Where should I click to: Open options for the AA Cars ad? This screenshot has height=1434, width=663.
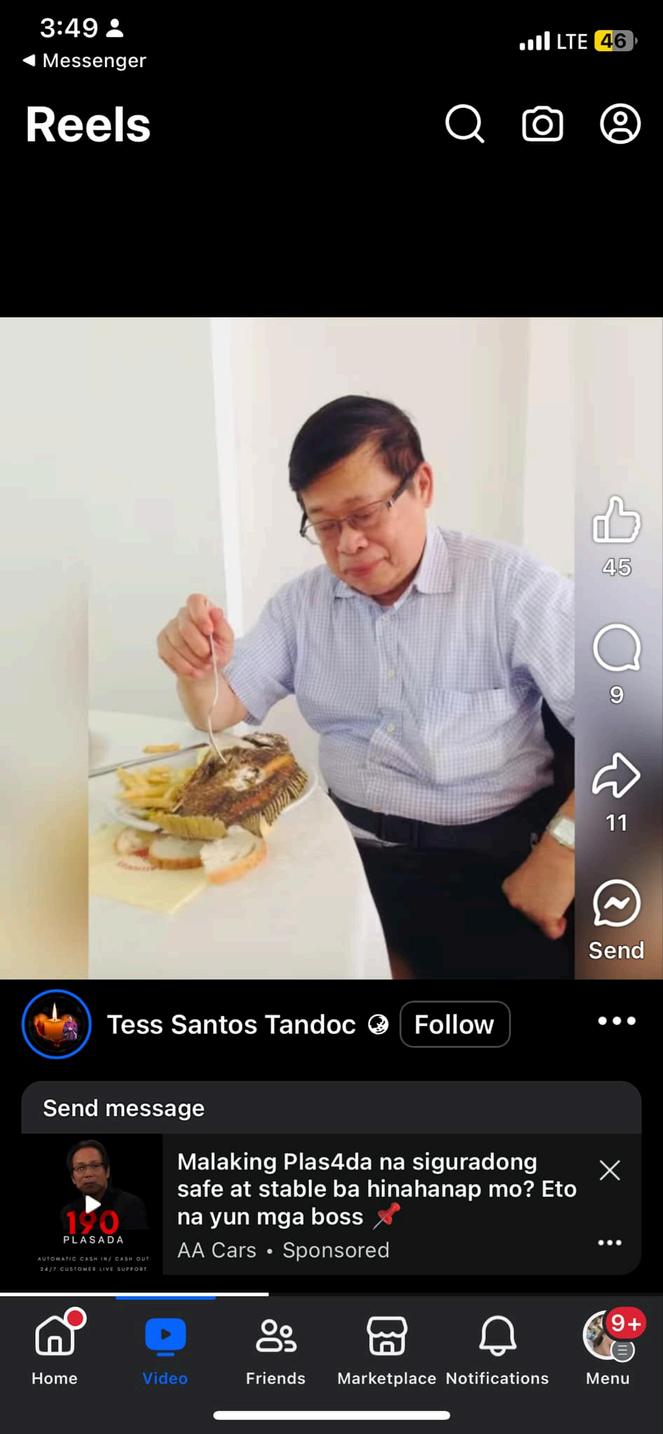[x=609, y=1242]
